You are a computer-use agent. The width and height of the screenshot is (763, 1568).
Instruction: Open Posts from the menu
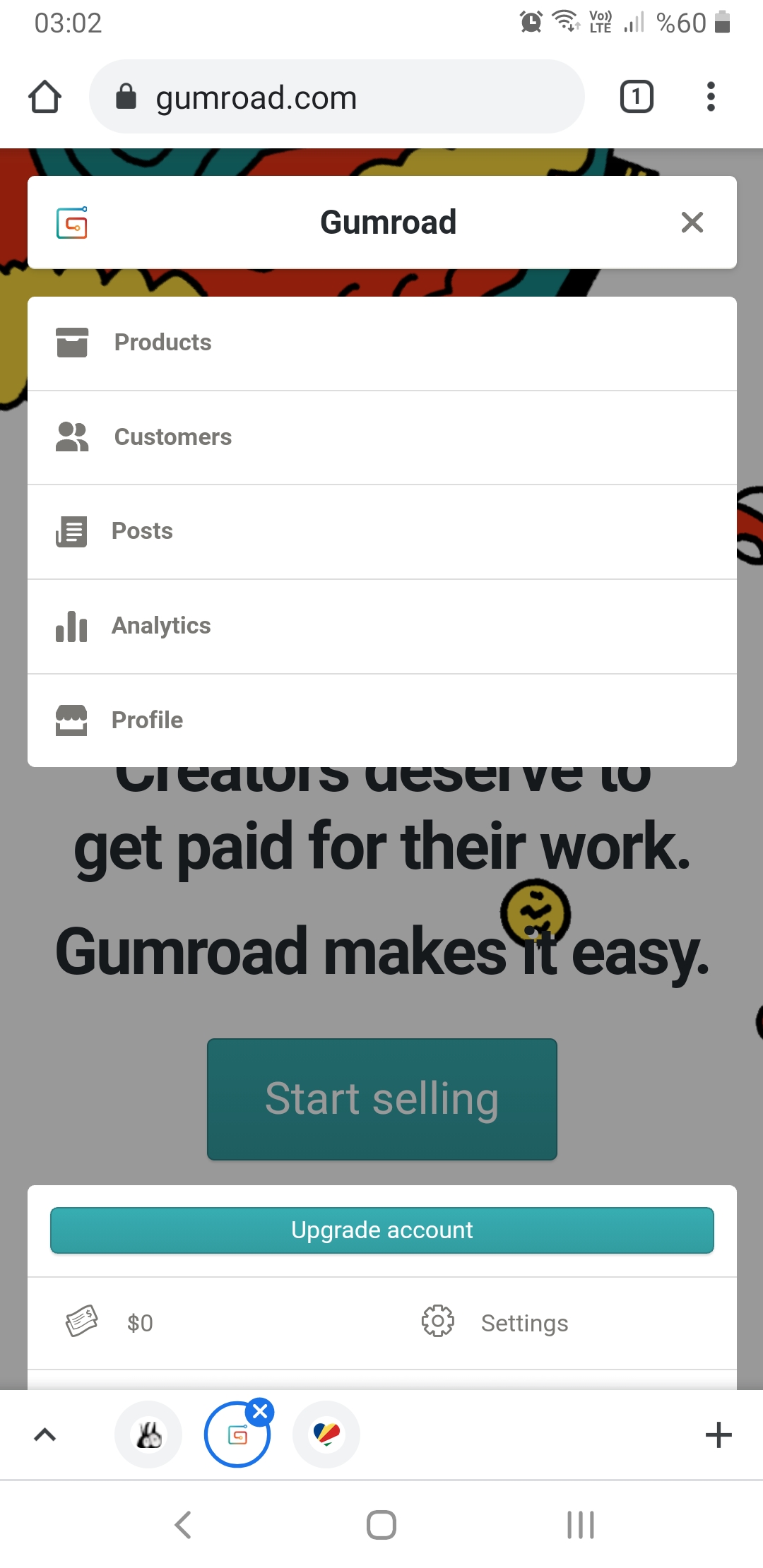[382, 532]
